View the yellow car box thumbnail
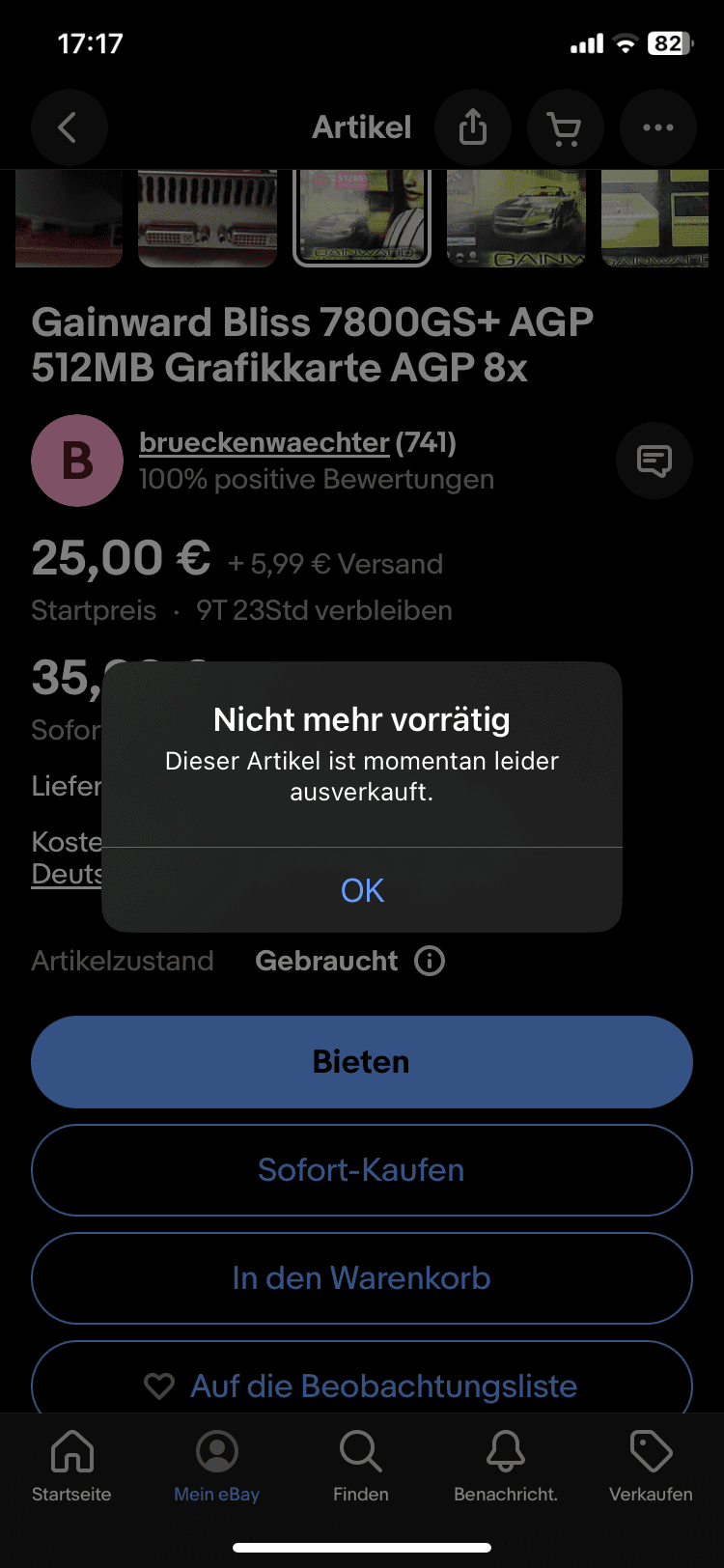Viewport: 724px width, 1568px height. (x=516, y=217)
